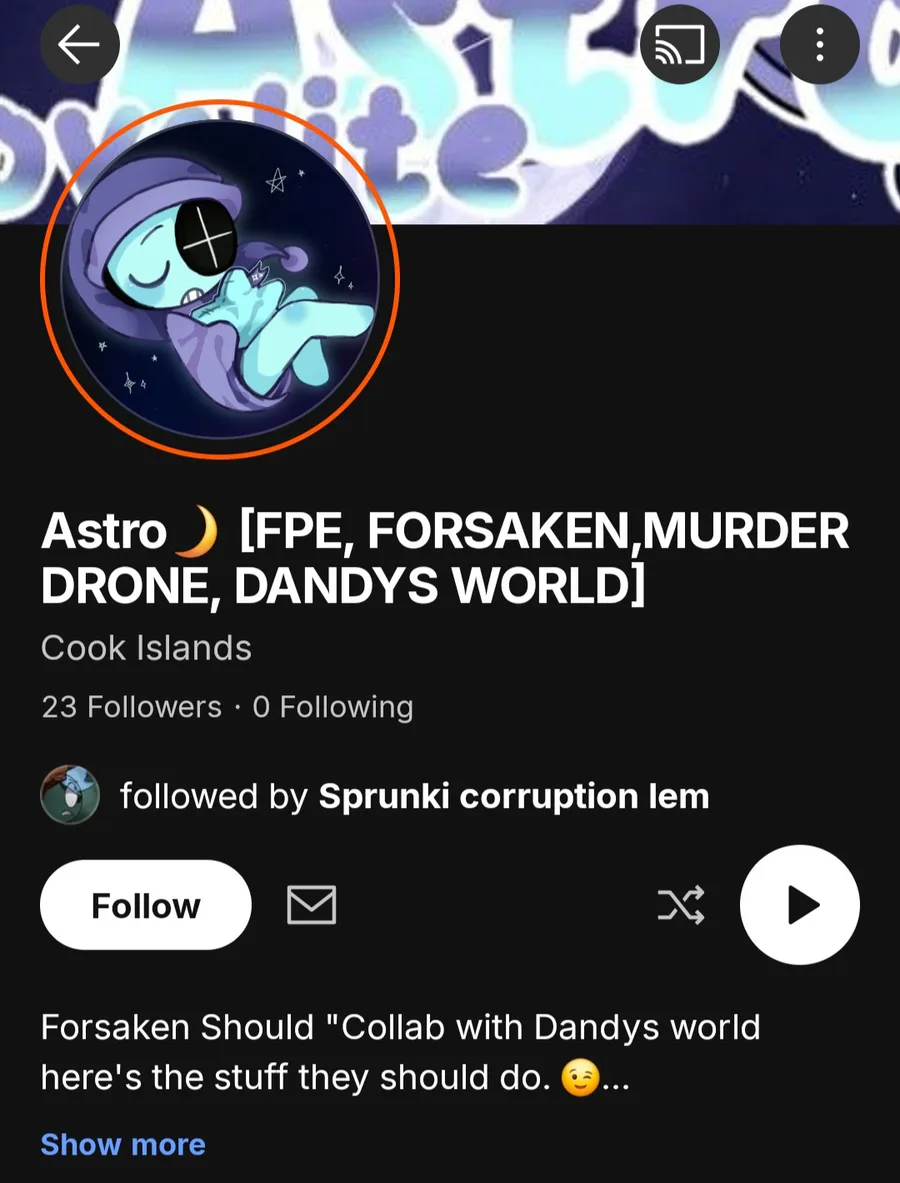Open Sprunki corruption lem's profile
The height and width of the screenshot is (1183, 900).
coord(513,797)
